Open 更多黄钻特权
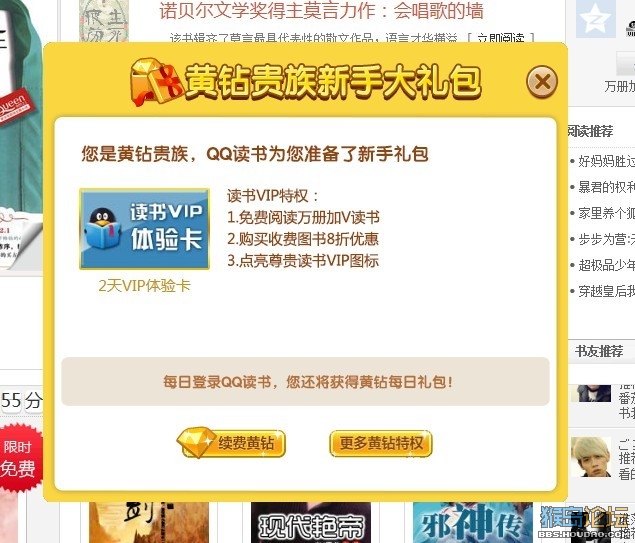This screenshot has height=543, width=635. [x=381, y=443]
